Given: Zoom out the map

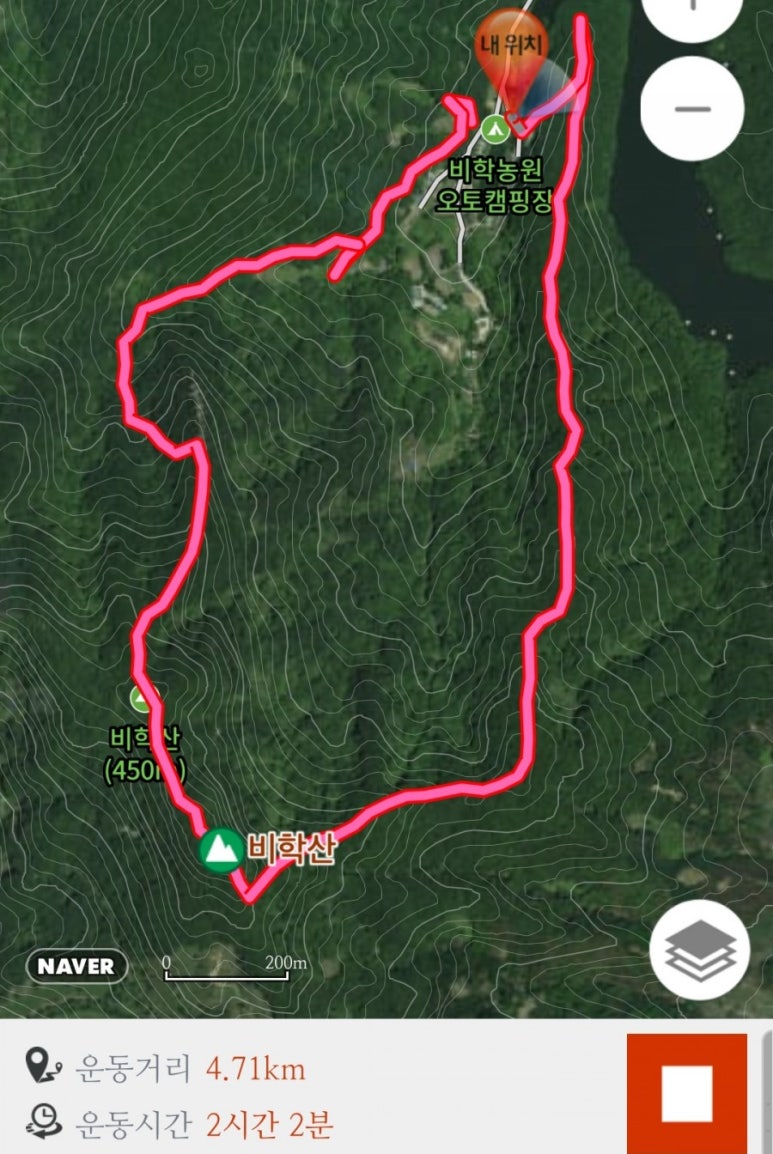Looking at the screenshot, I should tap(692, 108).
